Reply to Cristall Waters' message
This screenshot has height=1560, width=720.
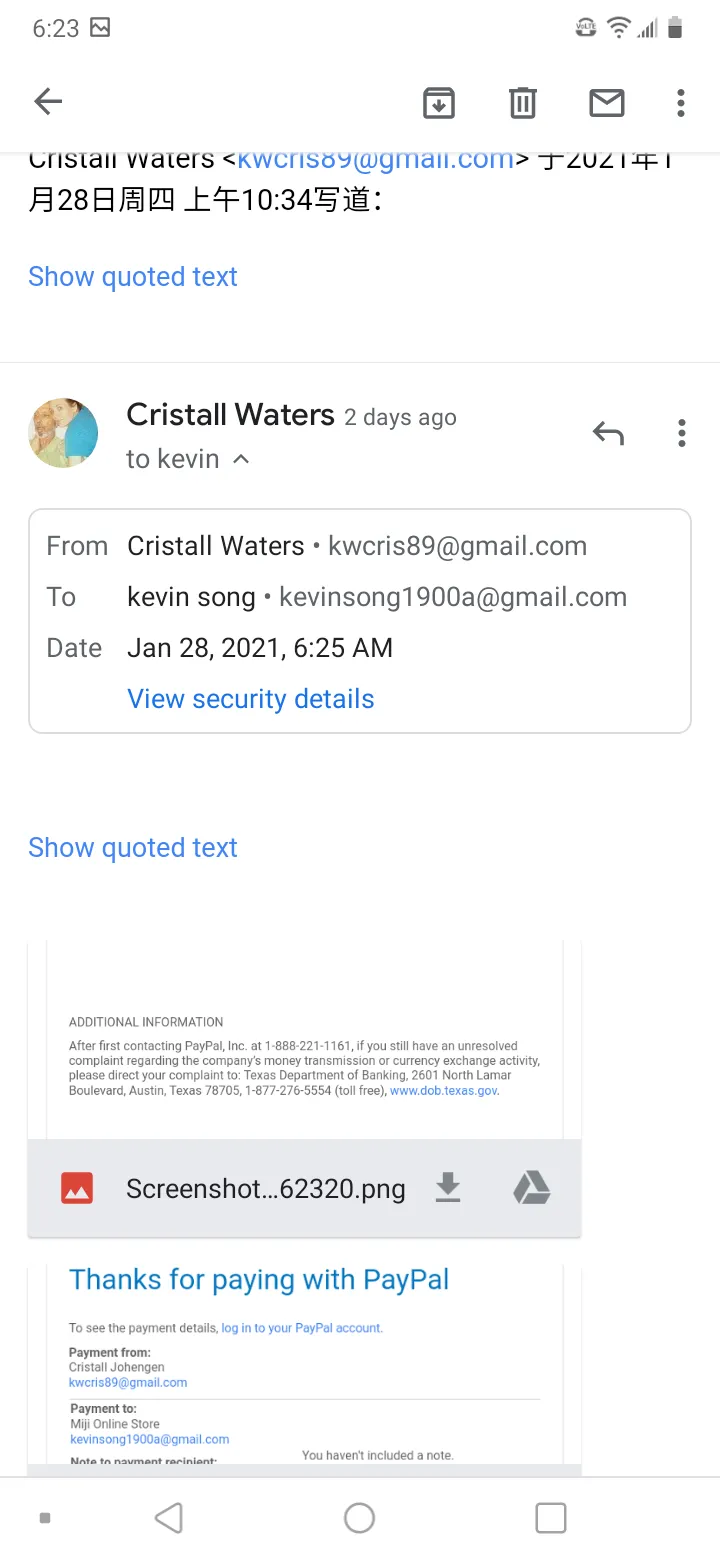tap(608, 433)
